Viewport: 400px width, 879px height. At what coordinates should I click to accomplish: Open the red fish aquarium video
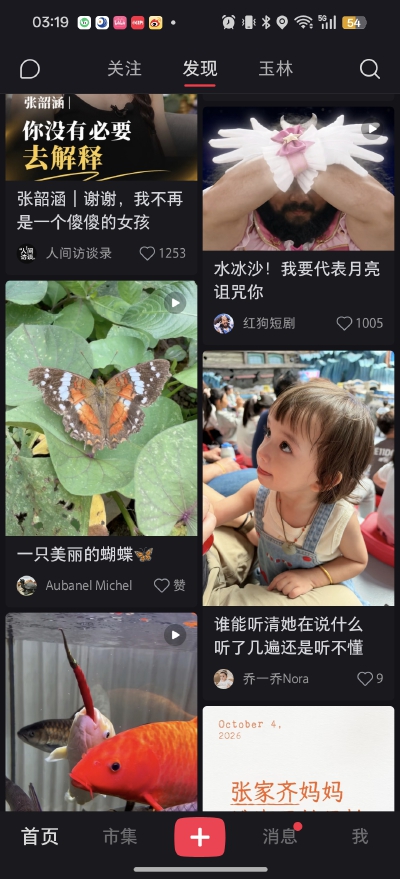[101, 712]
